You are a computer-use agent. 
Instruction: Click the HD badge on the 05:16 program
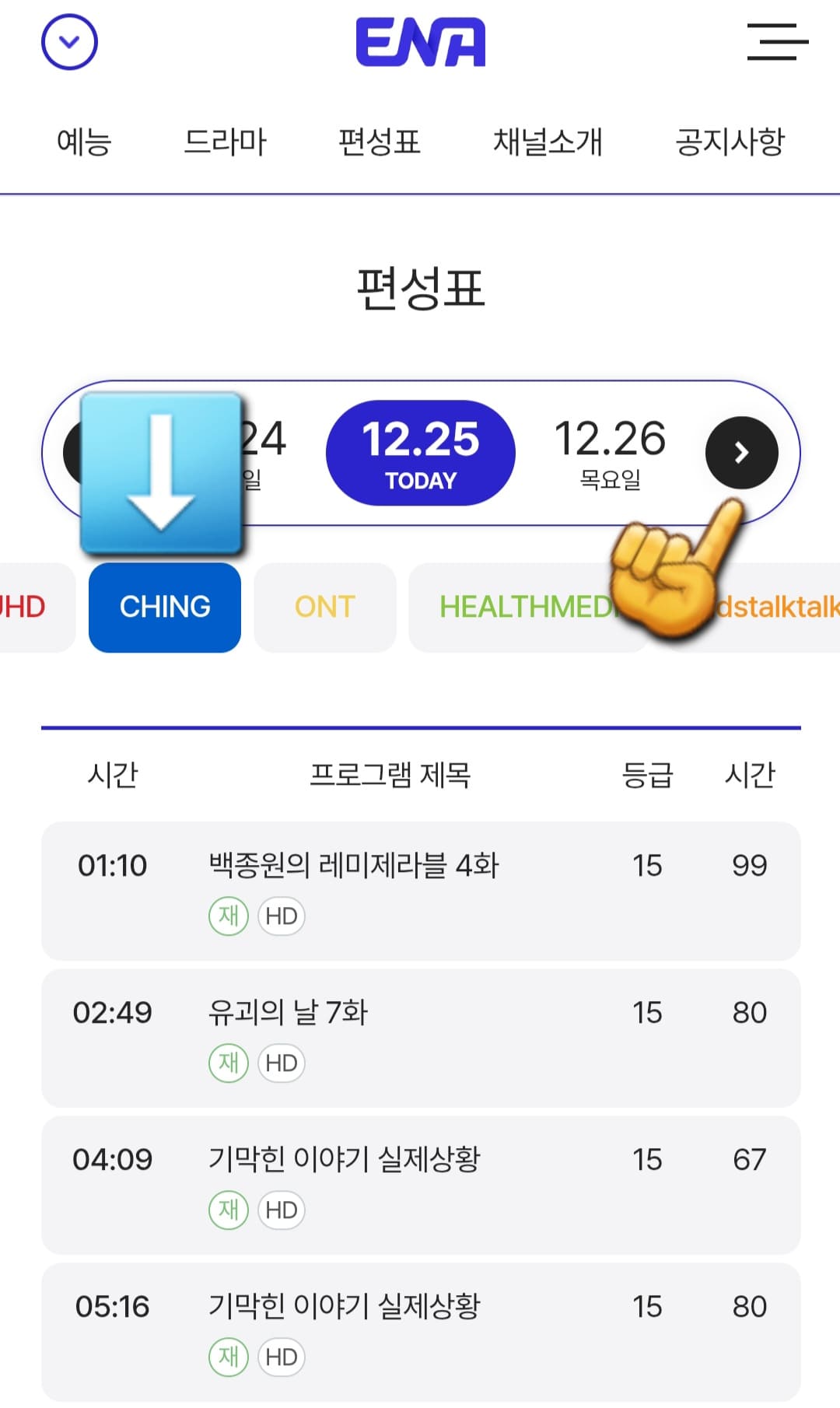(x=282, y=1357)
